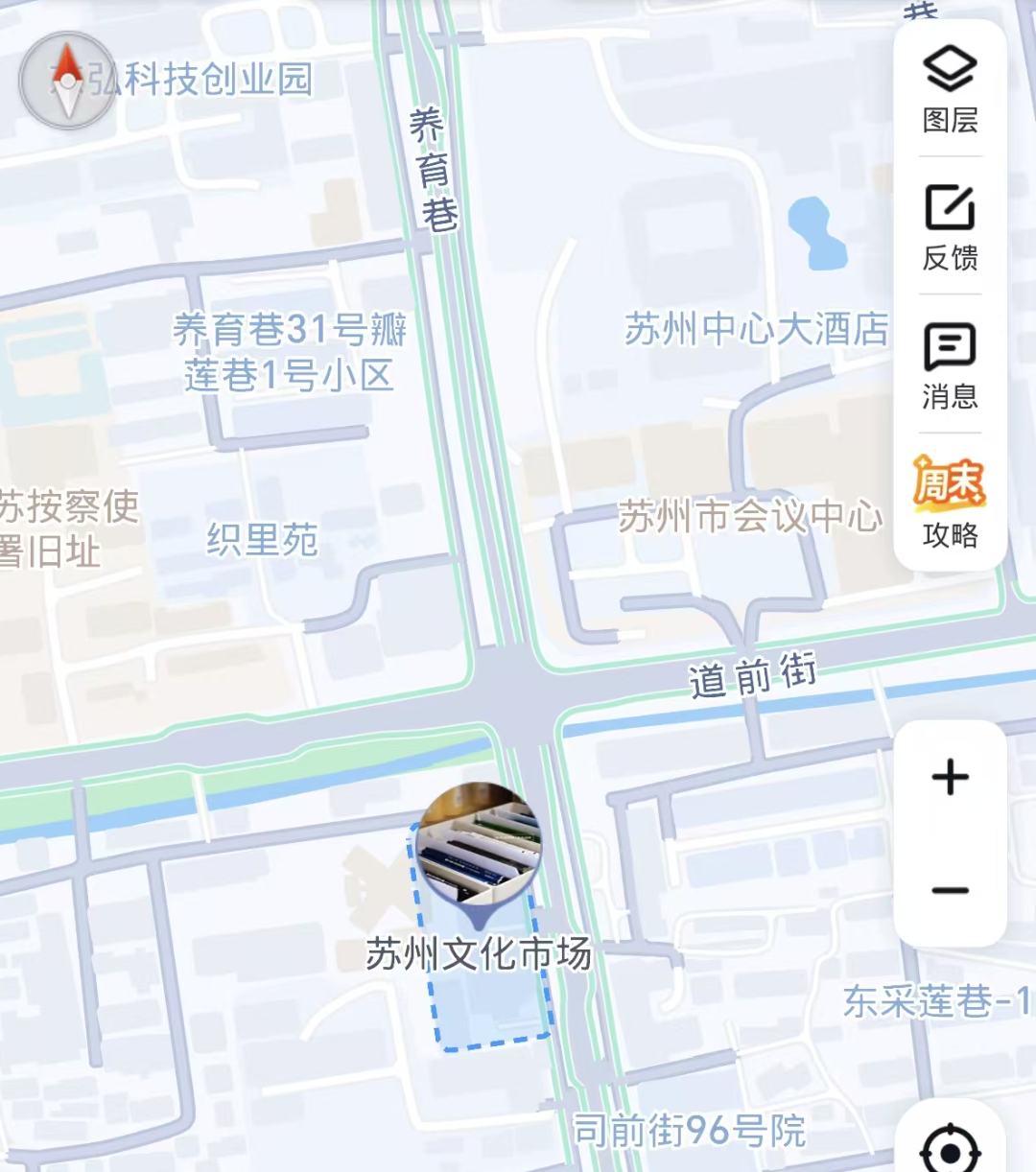Select the 织里苑 map label
This screenshot has height=1172, width=1036.
click(x=261, y=537)
